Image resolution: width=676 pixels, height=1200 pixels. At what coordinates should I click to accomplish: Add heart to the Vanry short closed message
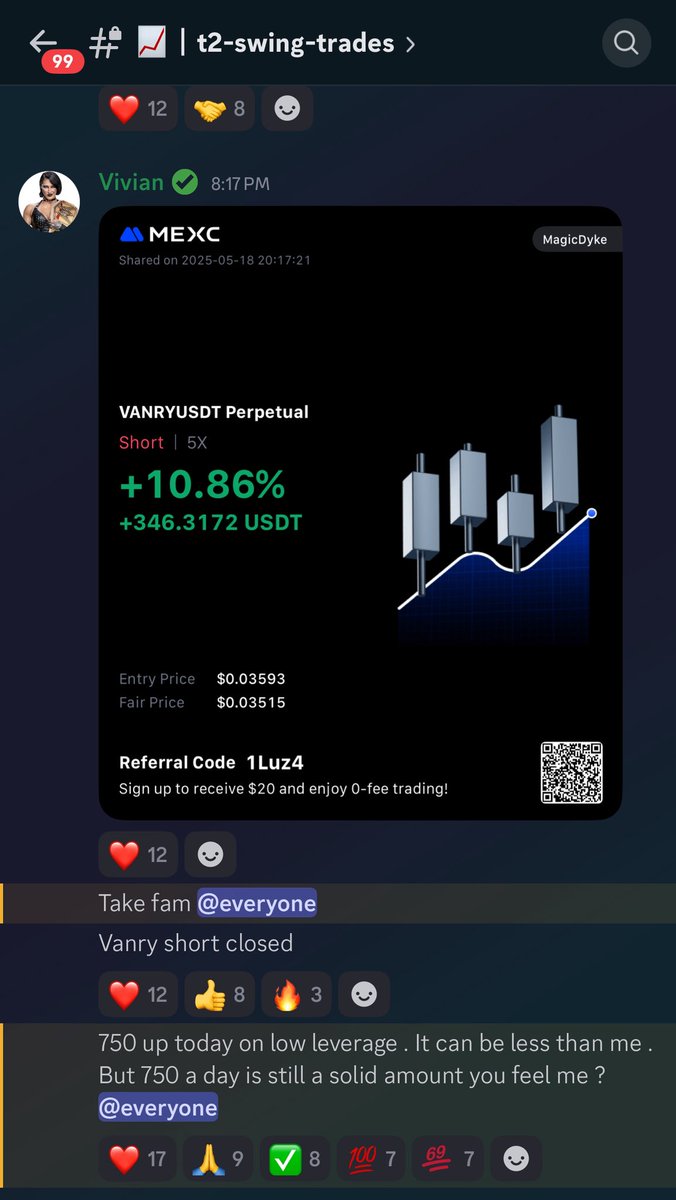[138, 995]
